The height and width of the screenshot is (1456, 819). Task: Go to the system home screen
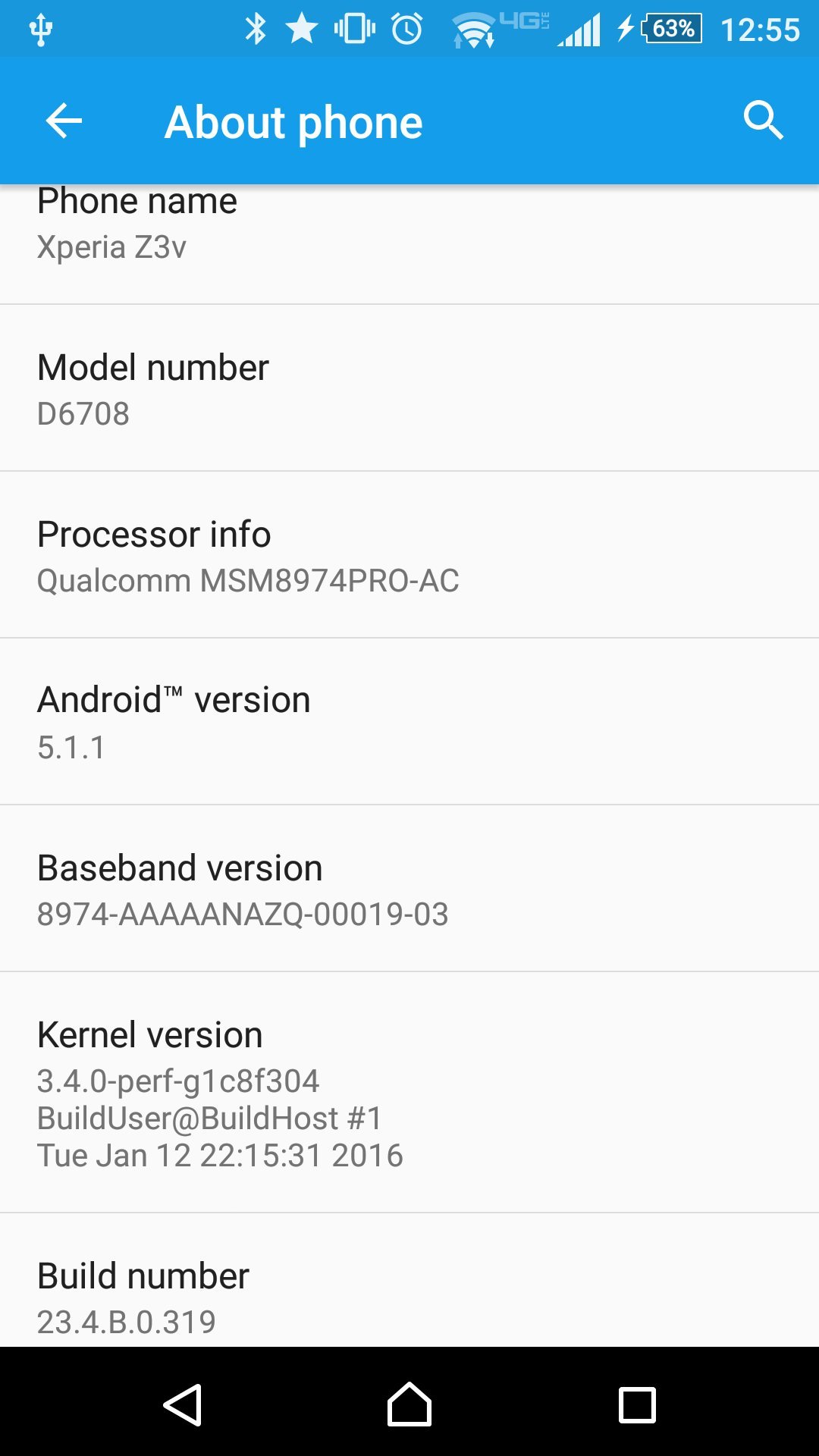(x=409, y=1404)
